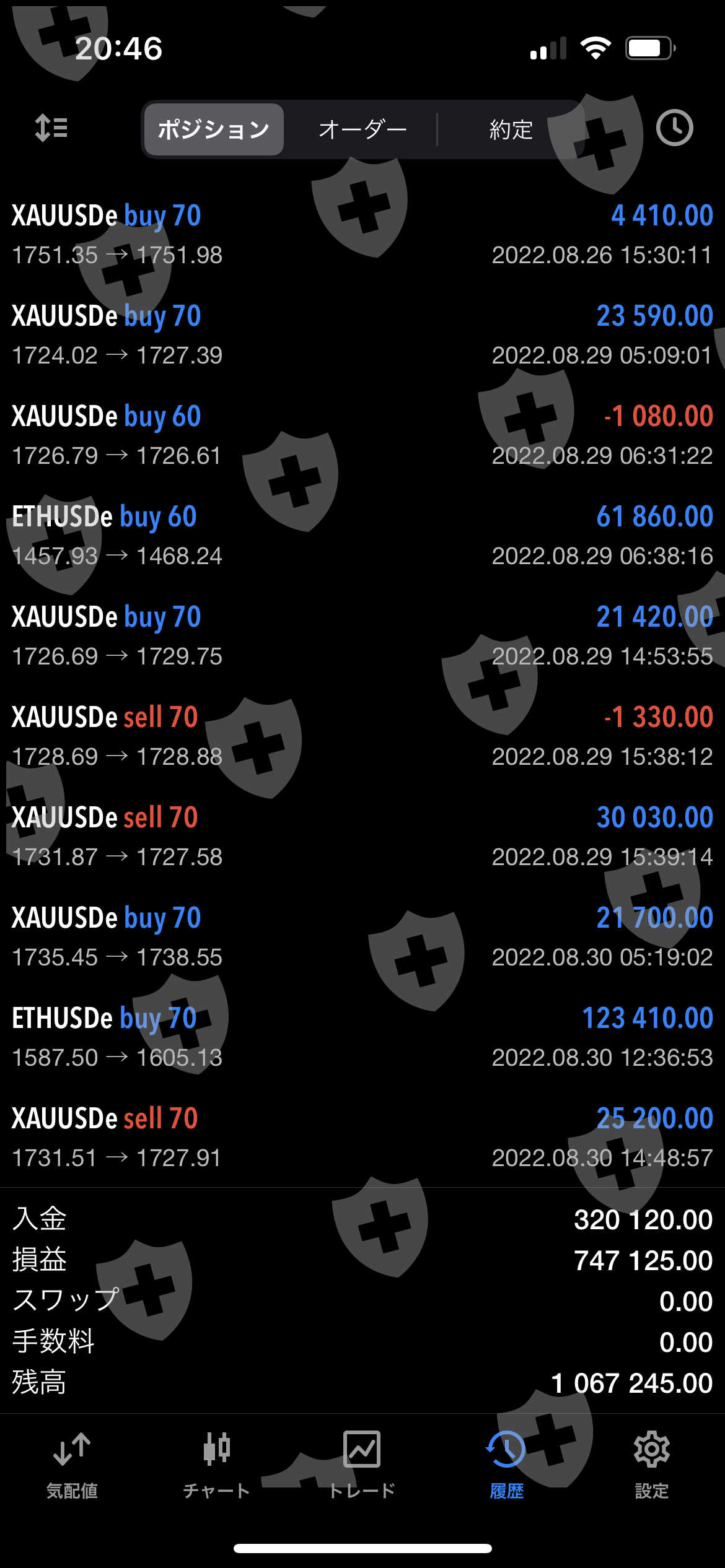Open the history period clock icon
This screenshot has height=1568, width=725.
click(x=674, y=128)
